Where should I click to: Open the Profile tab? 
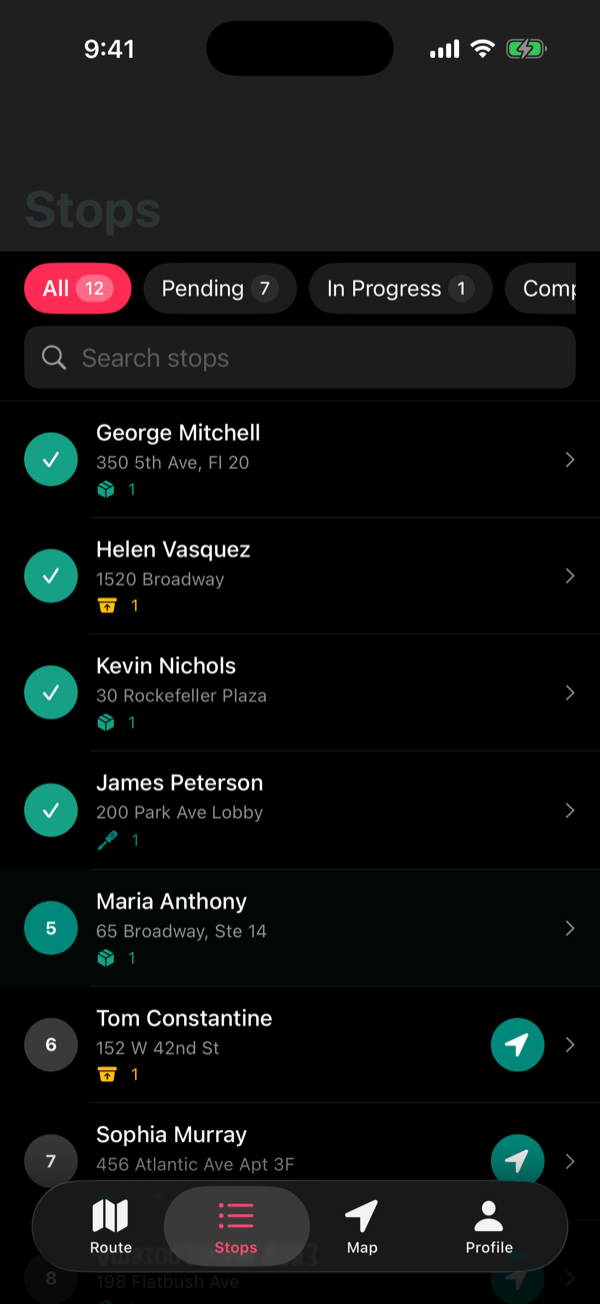point(489,1227)
